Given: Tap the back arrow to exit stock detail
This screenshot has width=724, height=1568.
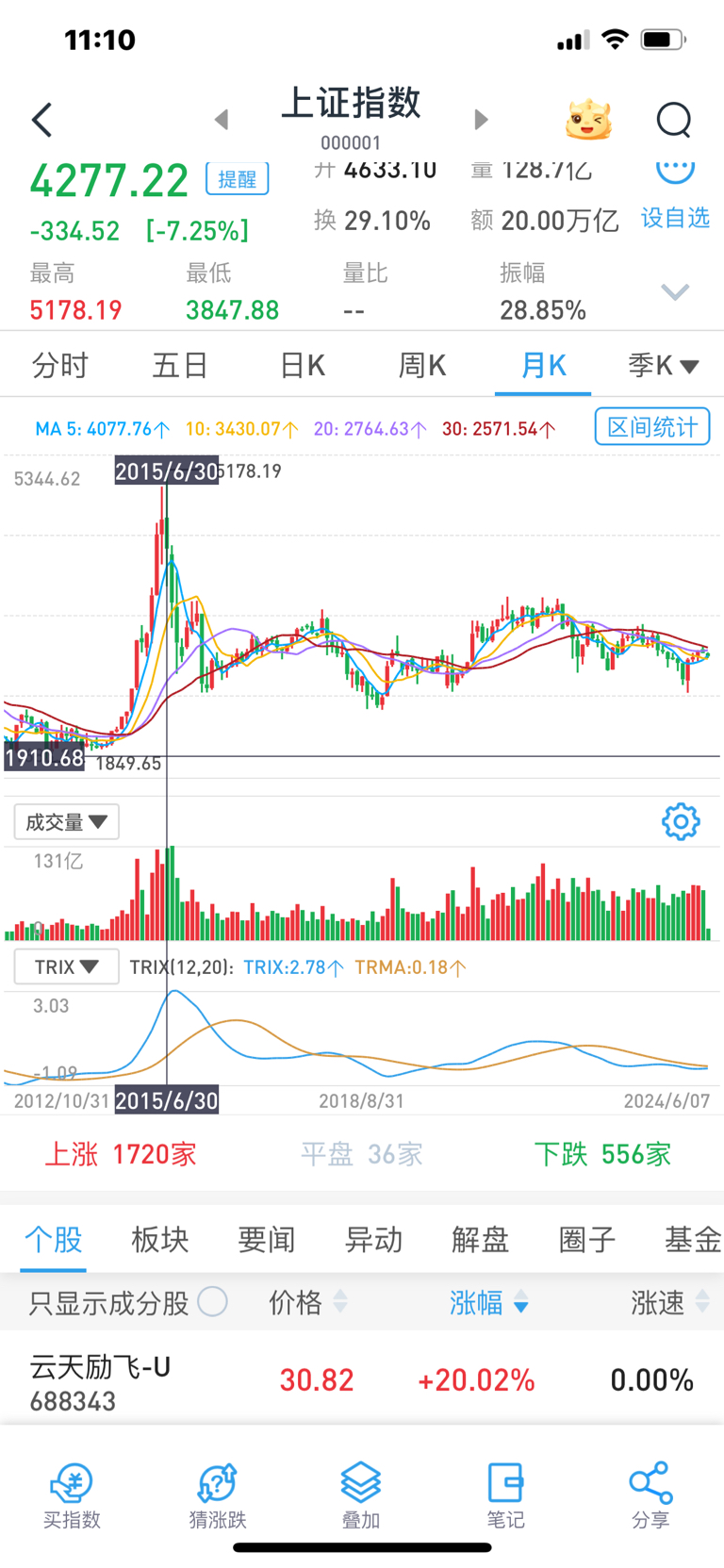Looking at the screenshot, I should pyautogui.click(x=40, y=120).
